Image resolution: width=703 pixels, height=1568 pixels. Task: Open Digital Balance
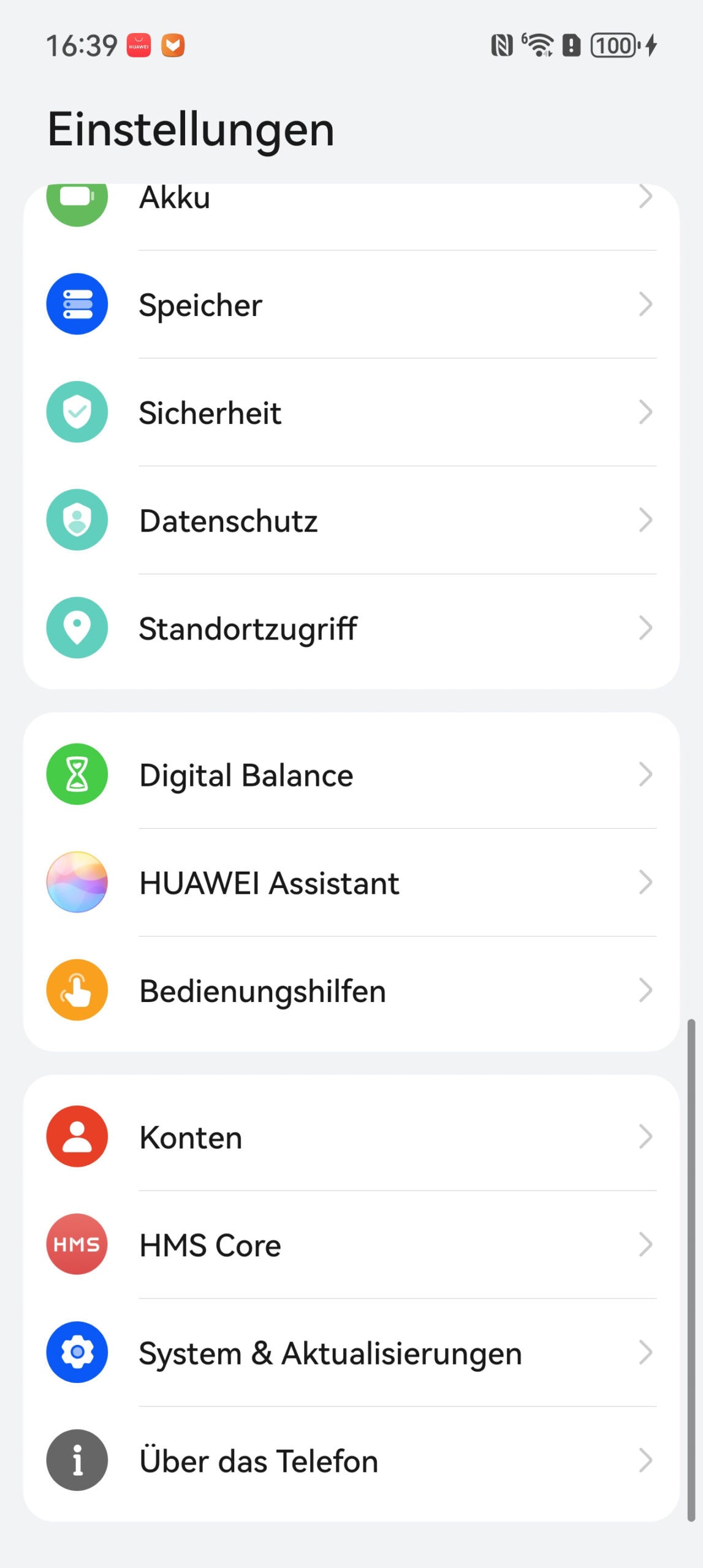click(351, 775)
